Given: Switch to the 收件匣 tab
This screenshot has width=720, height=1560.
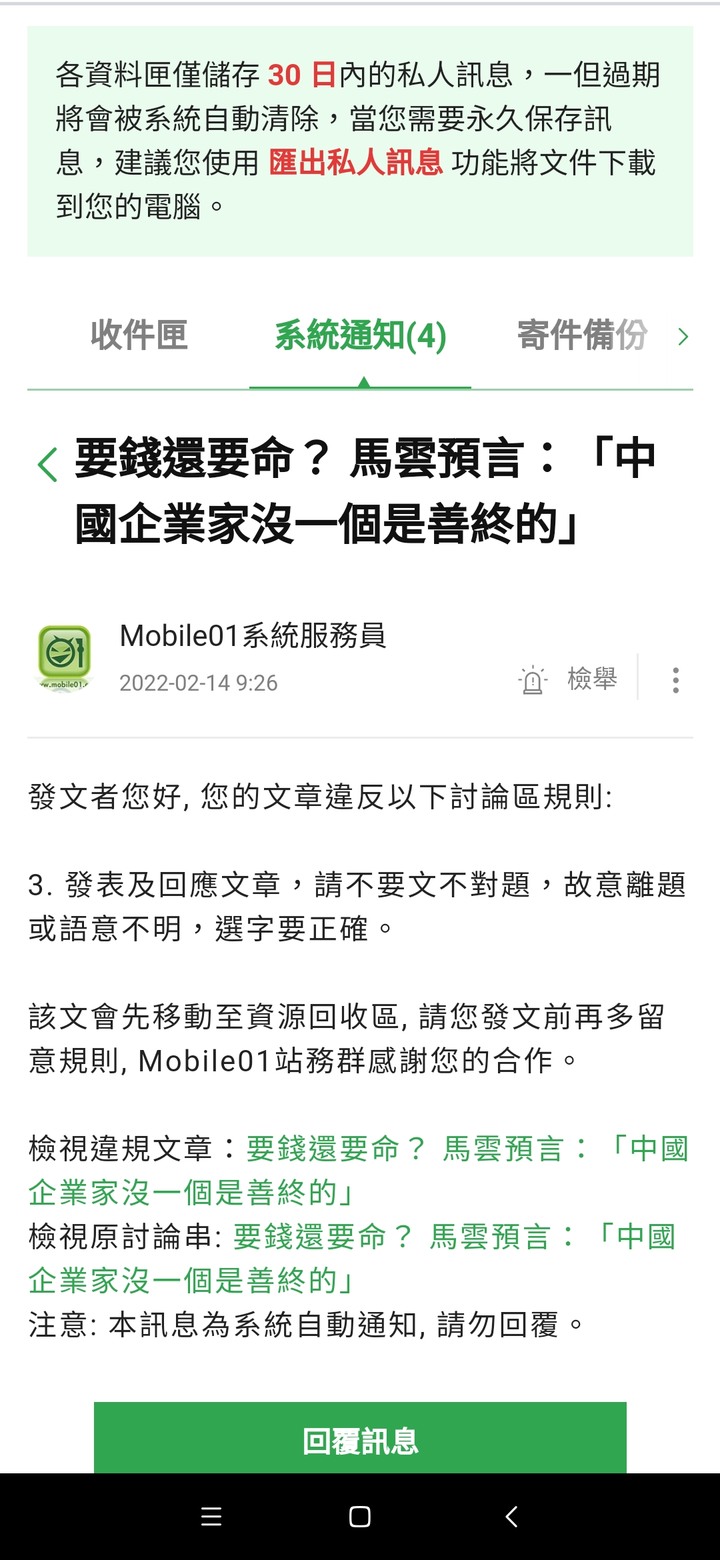Looking at the screenshot, I should tap(140, 337).
